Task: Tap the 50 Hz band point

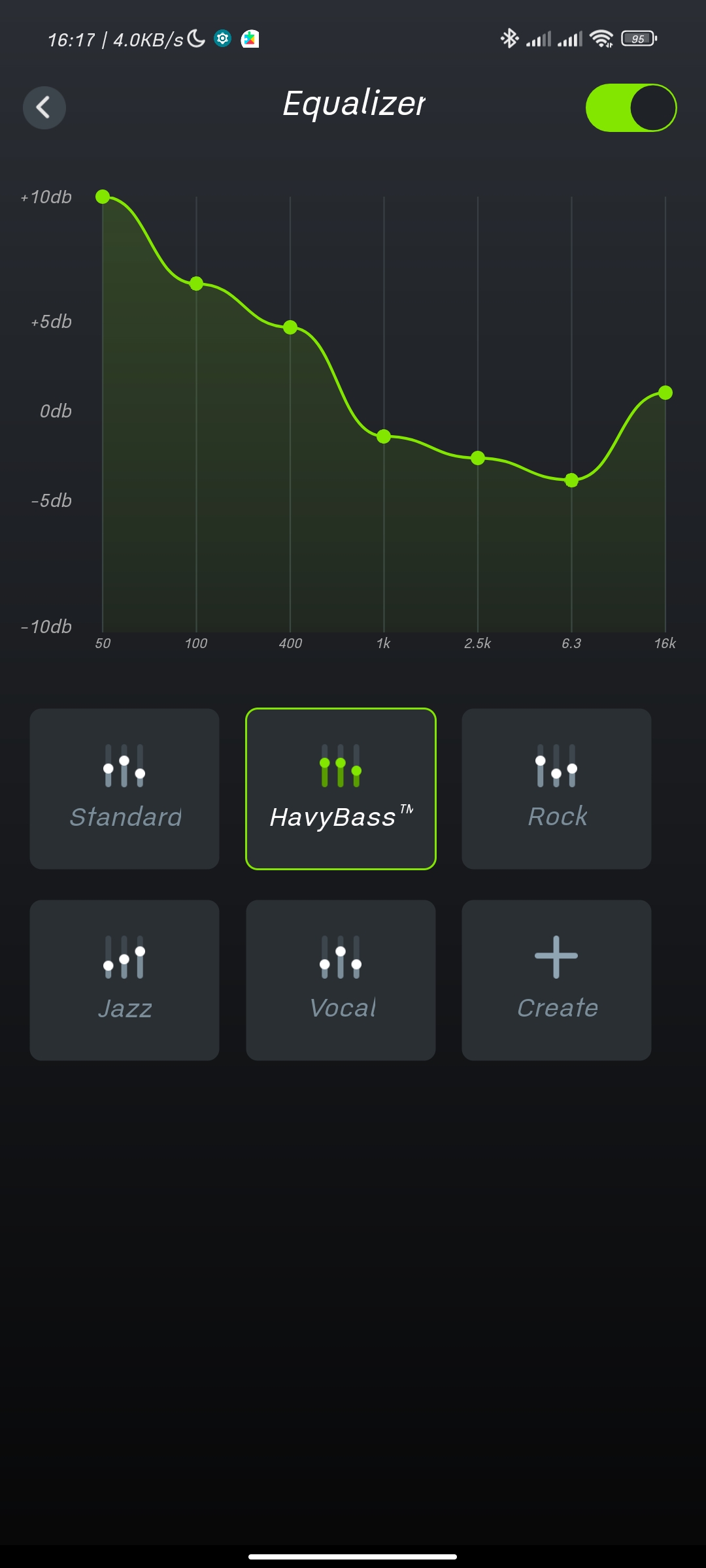Action: [103, 197]
